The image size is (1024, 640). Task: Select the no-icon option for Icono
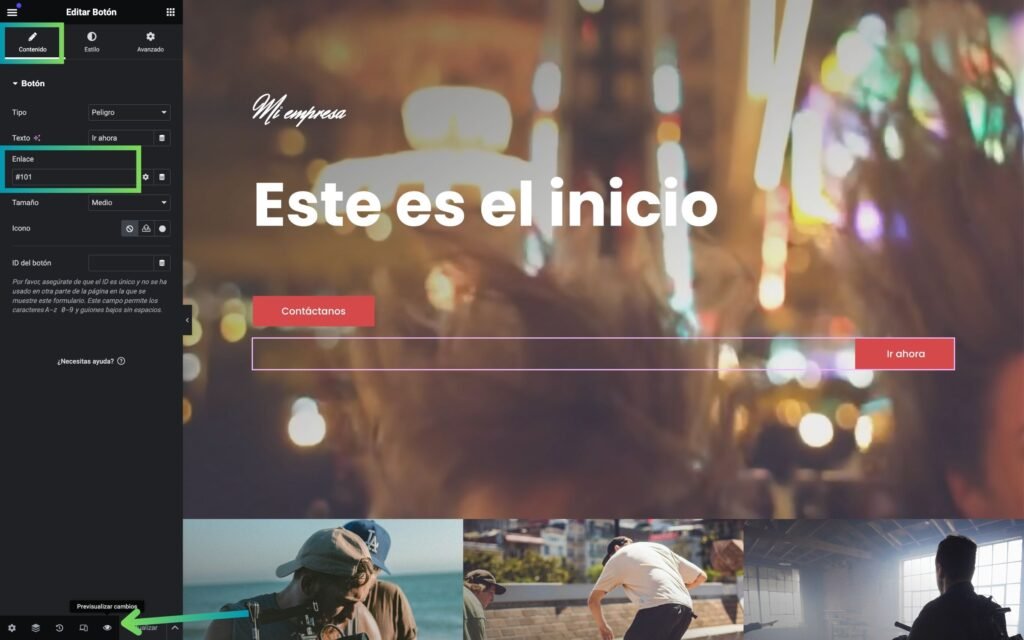129,228
